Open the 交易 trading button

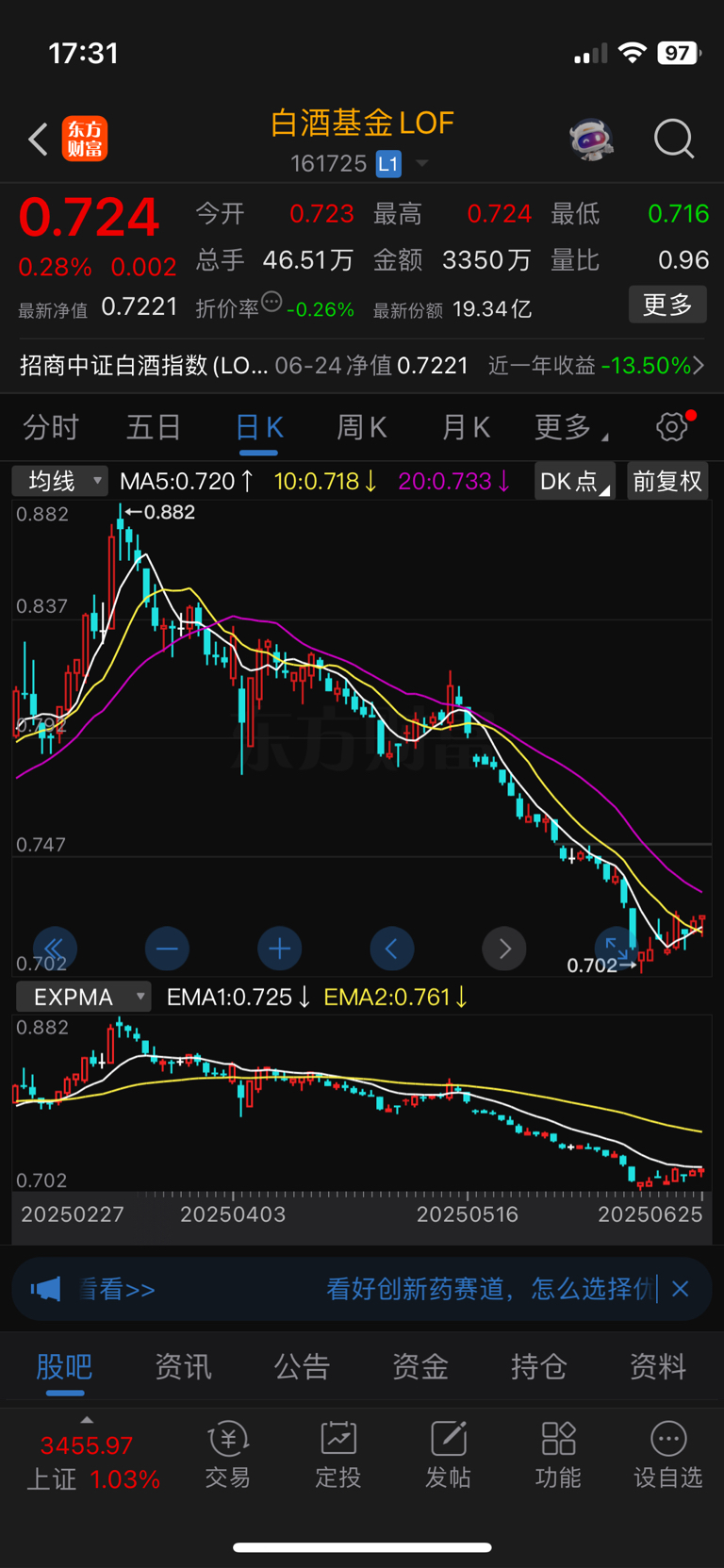228,1455
